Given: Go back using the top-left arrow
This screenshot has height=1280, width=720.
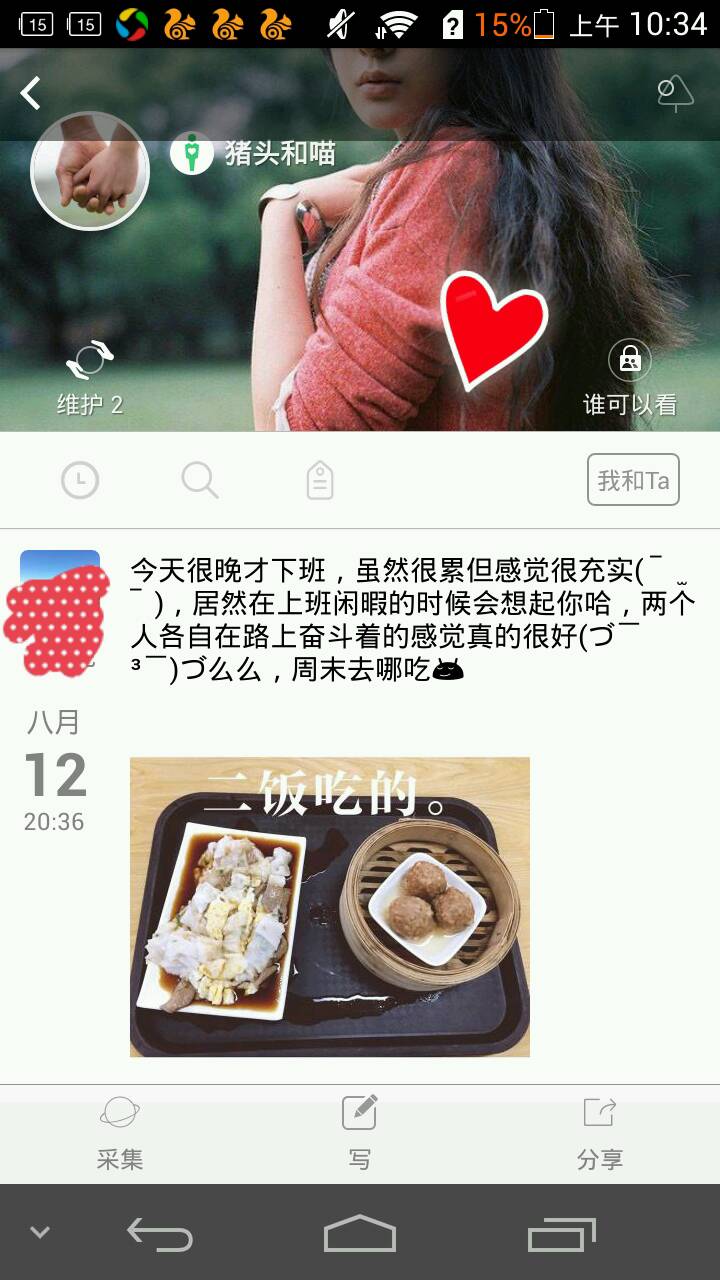Looking at the screenshot, I should [31, 93].
